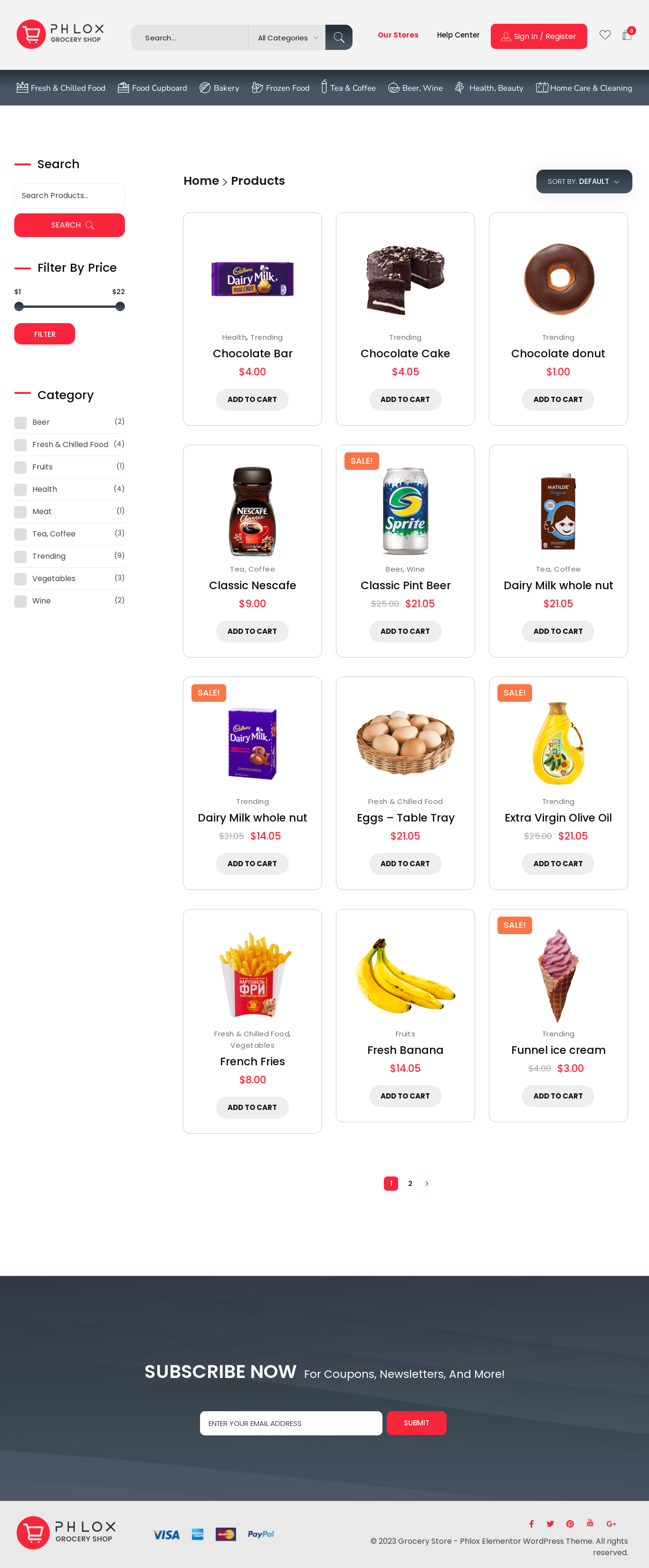
Task: Visit the Facebook page link
Action: pyautogui.click(x=531, y=1523)
